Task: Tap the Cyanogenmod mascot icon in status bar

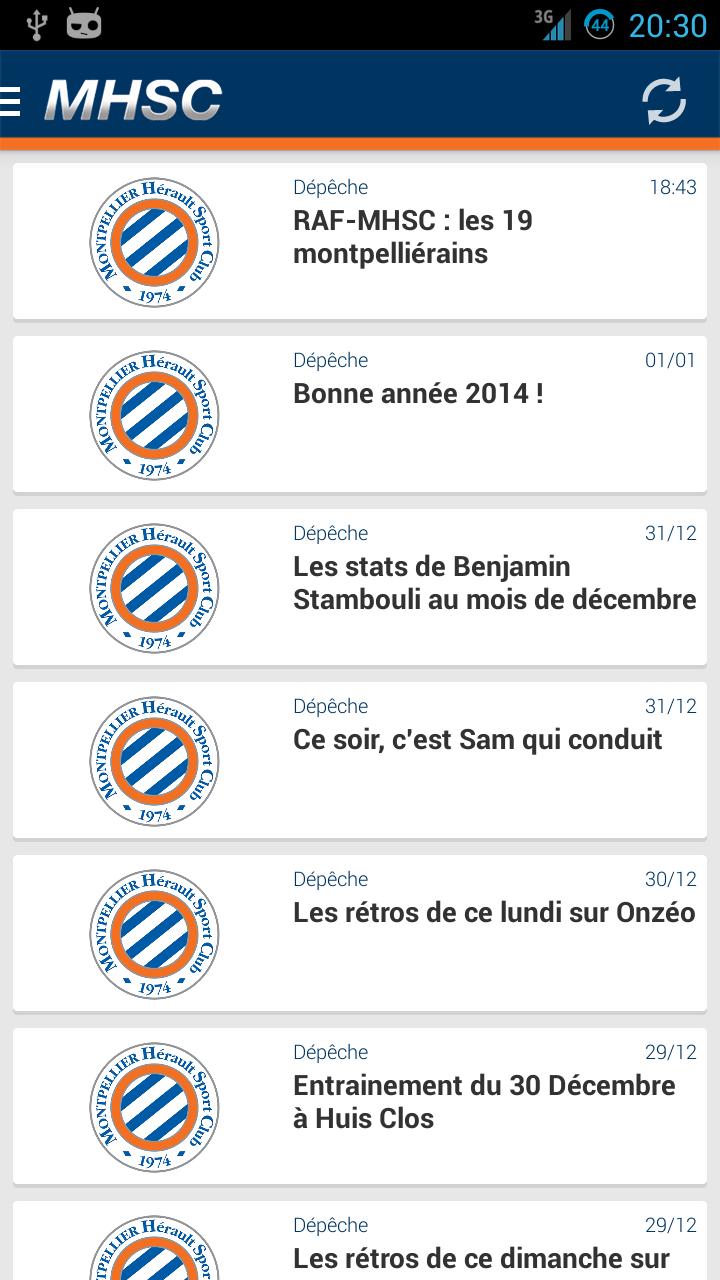Action: point(85,24)
